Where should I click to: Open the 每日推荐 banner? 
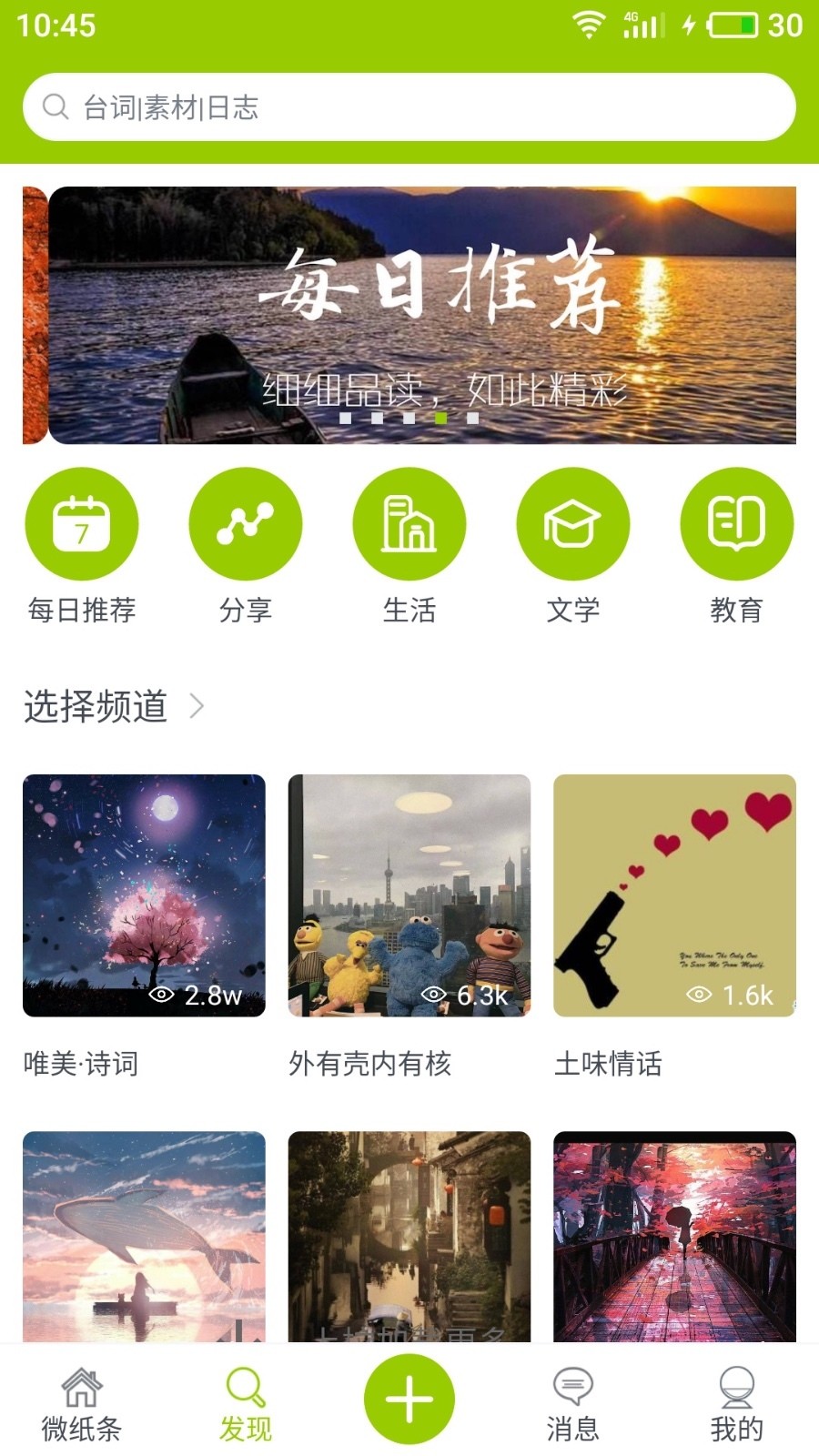pyautogui.click(x=422, y=315)
